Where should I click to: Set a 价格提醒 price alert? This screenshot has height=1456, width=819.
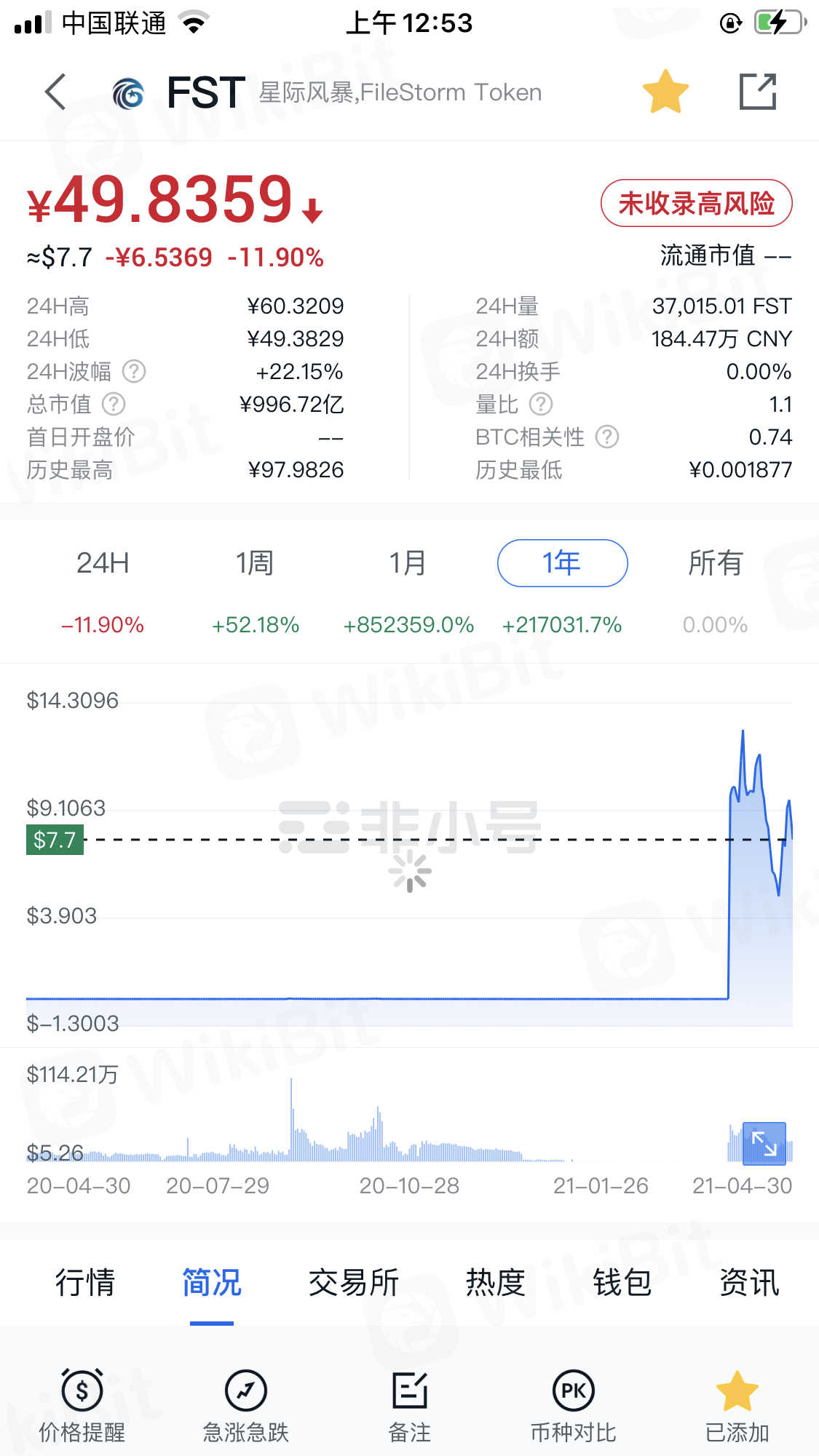(x=82, y=1406)
